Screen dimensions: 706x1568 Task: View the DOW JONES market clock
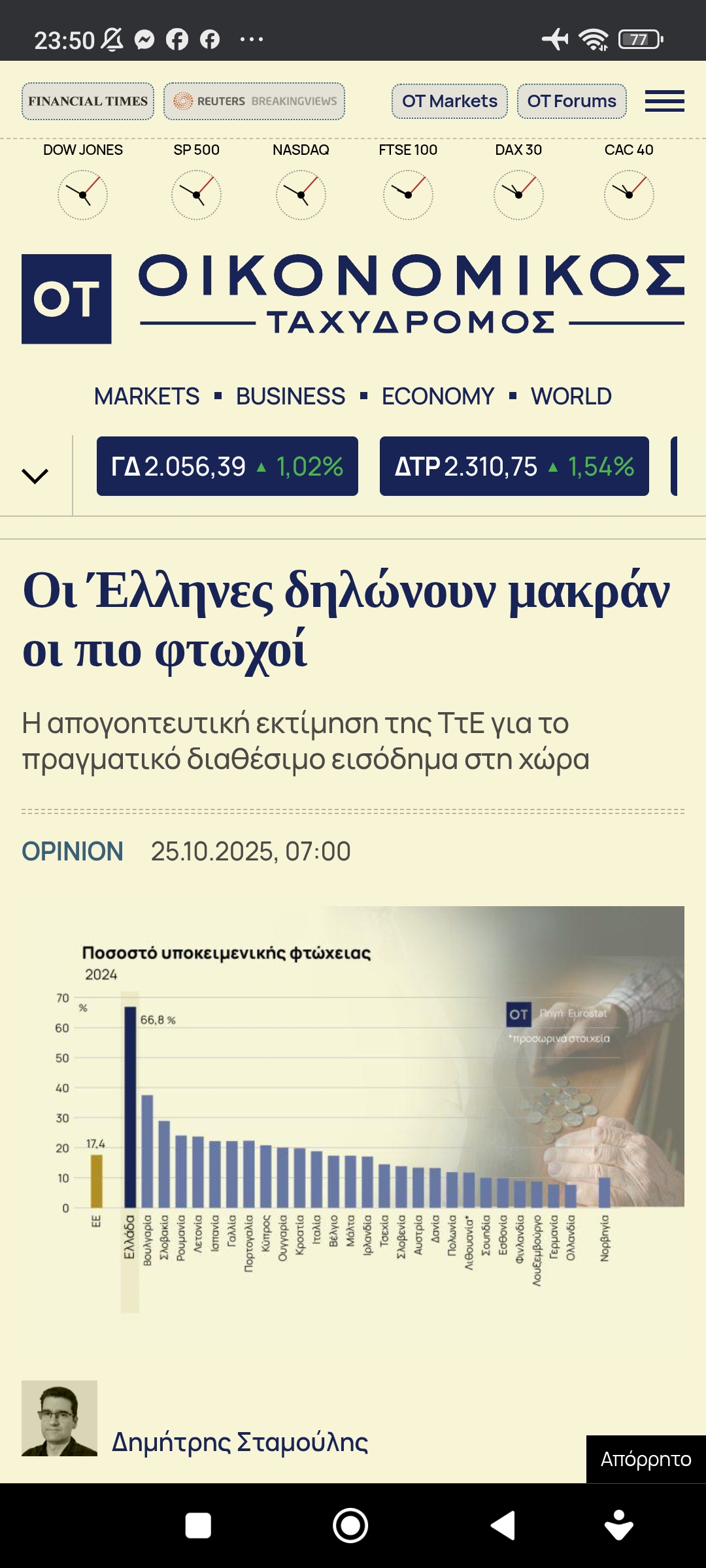pos(82,194)
